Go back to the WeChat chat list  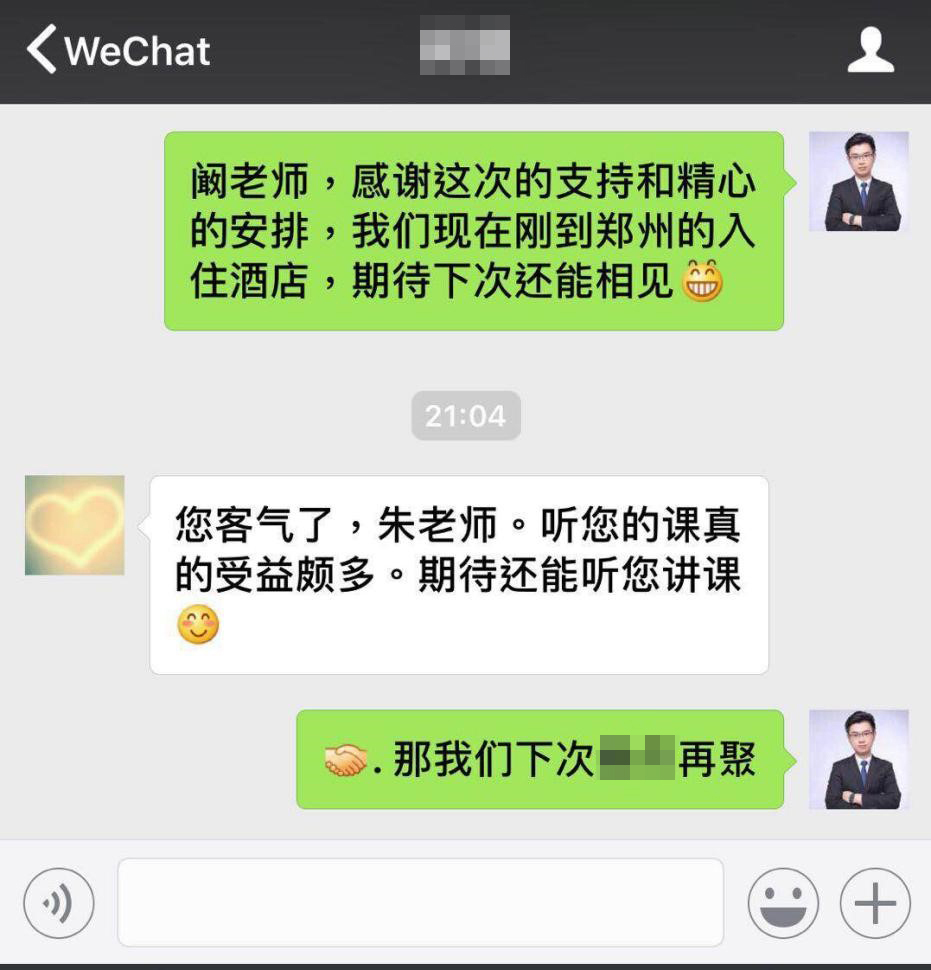(x=118, y=50)
